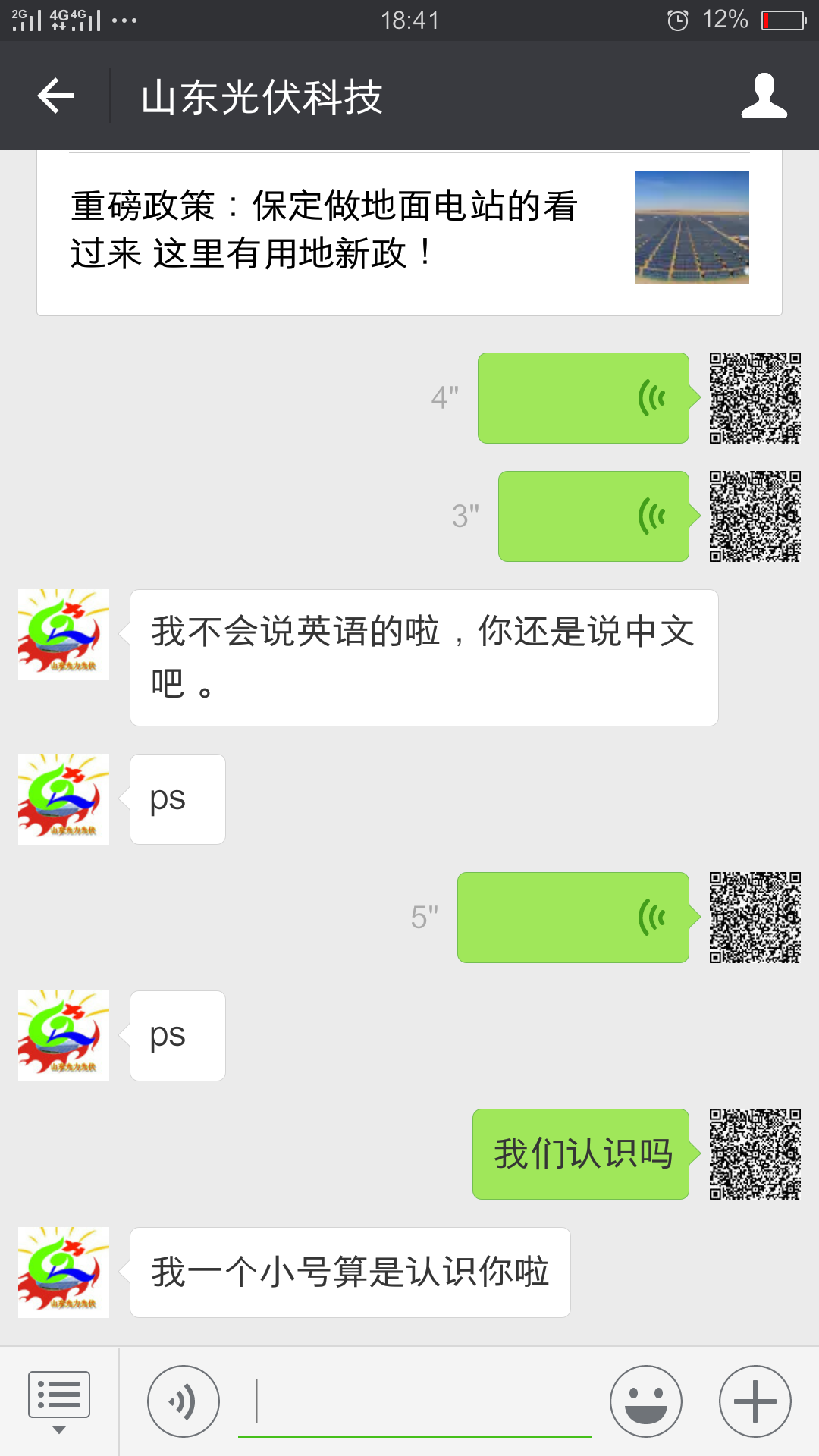Play the 5-second voice message
Image resolution: width=819 pixels, height=1456 pixels.
pos(575,918)
